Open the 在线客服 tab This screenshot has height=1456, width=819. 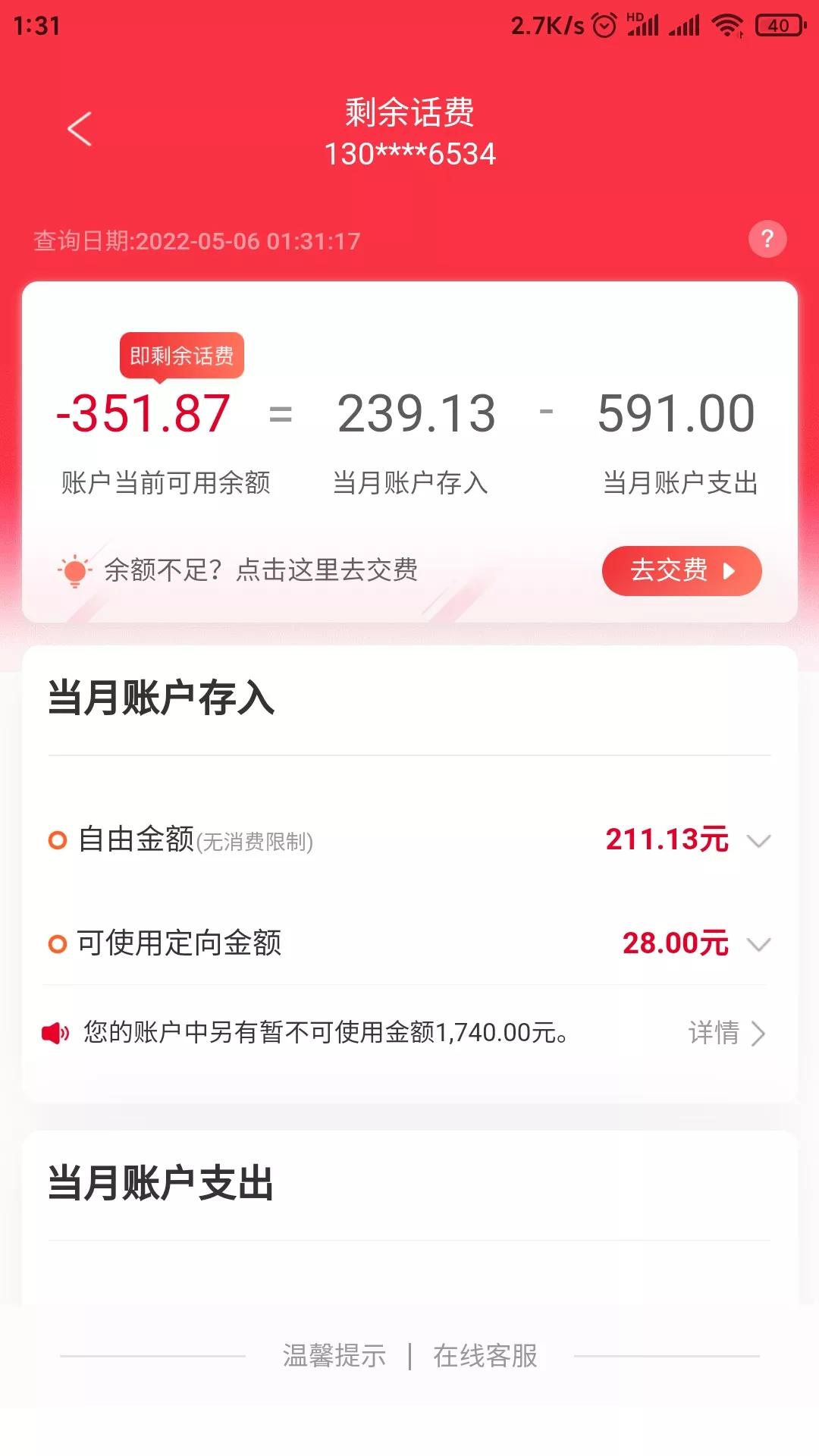coord(485,1357)
